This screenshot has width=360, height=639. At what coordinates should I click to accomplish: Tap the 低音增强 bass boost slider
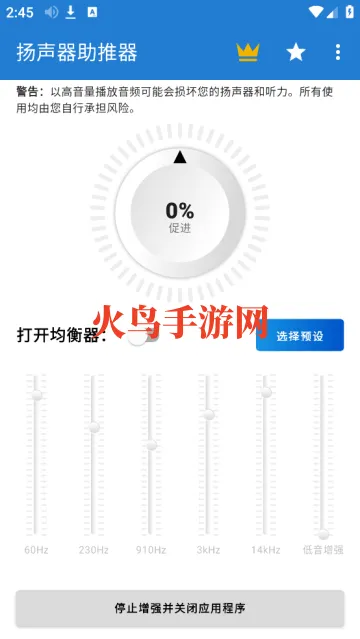tap(323, 454)
